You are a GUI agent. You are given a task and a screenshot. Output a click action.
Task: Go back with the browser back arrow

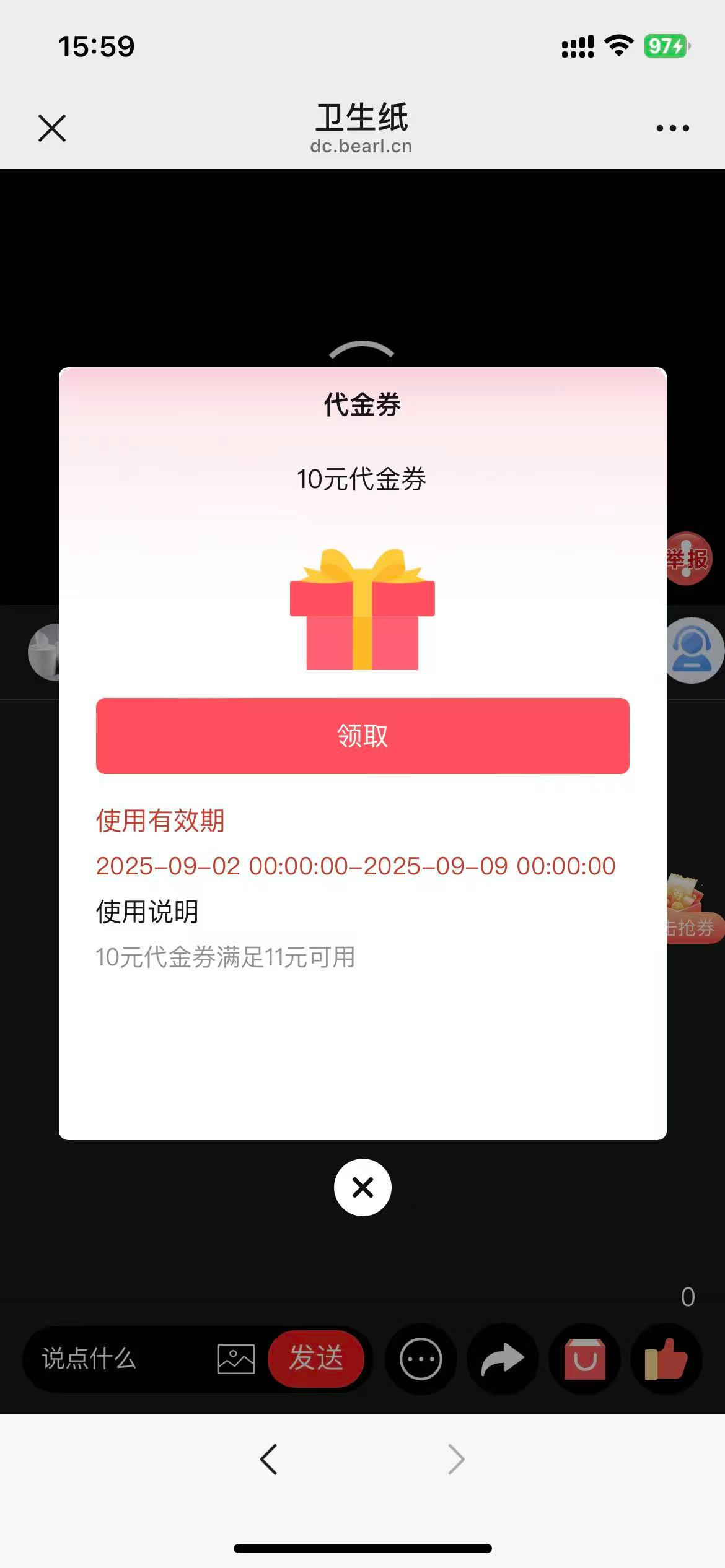(x=269, y=1460)
